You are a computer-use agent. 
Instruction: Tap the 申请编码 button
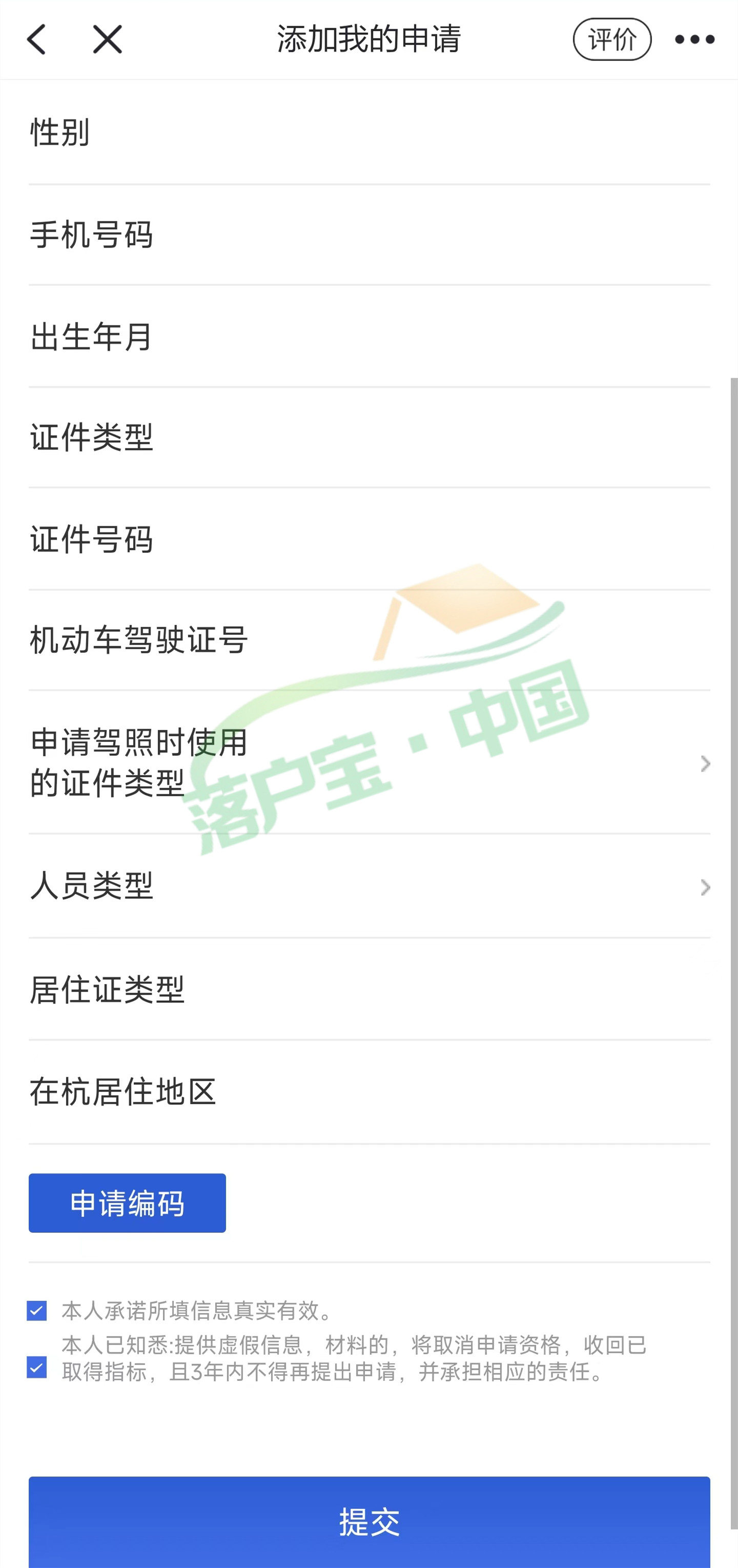pyautogui.click(x=127, y=1202)
